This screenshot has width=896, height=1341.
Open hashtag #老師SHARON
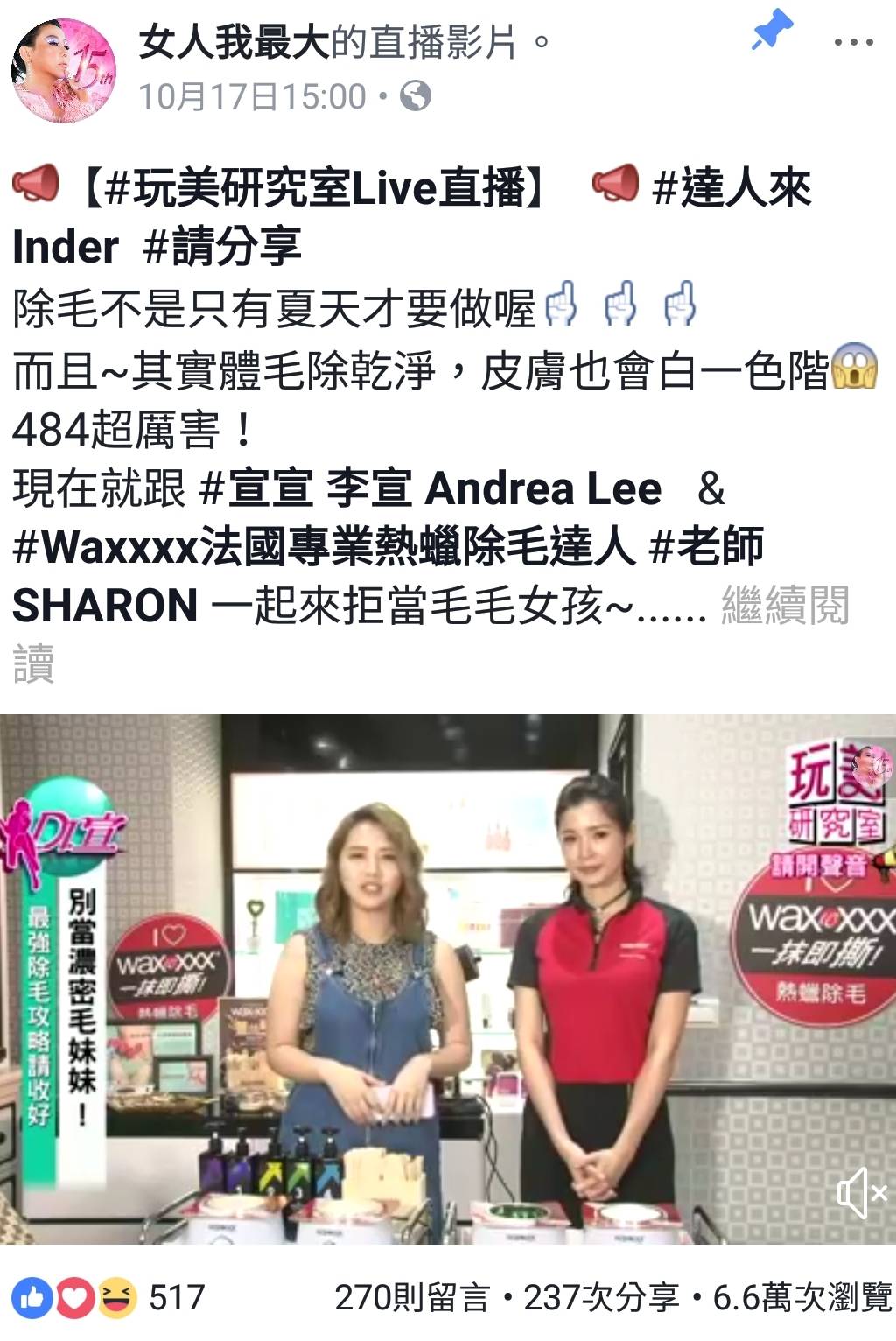click(x=706, y=547)
